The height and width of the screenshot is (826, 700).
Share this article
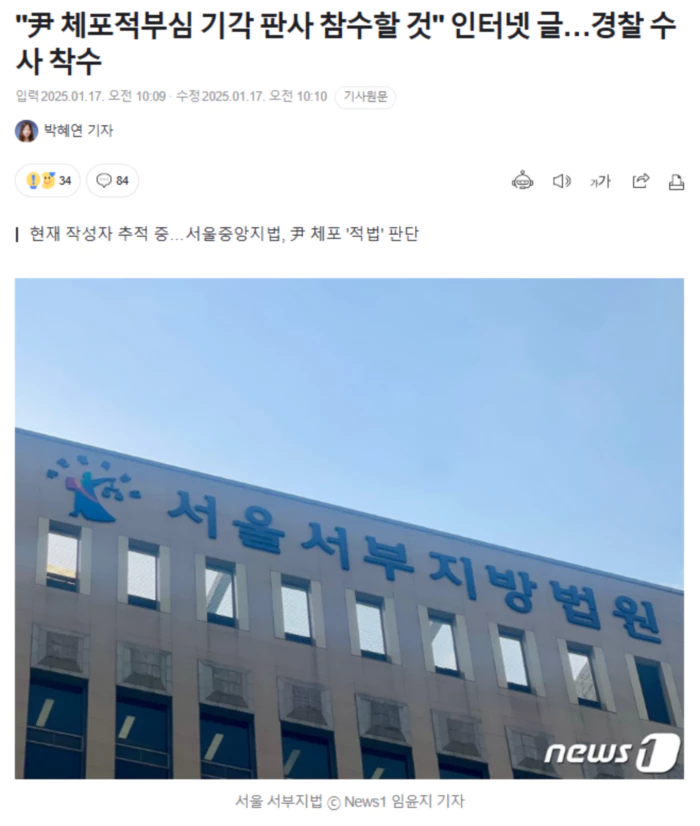[640, 181]
